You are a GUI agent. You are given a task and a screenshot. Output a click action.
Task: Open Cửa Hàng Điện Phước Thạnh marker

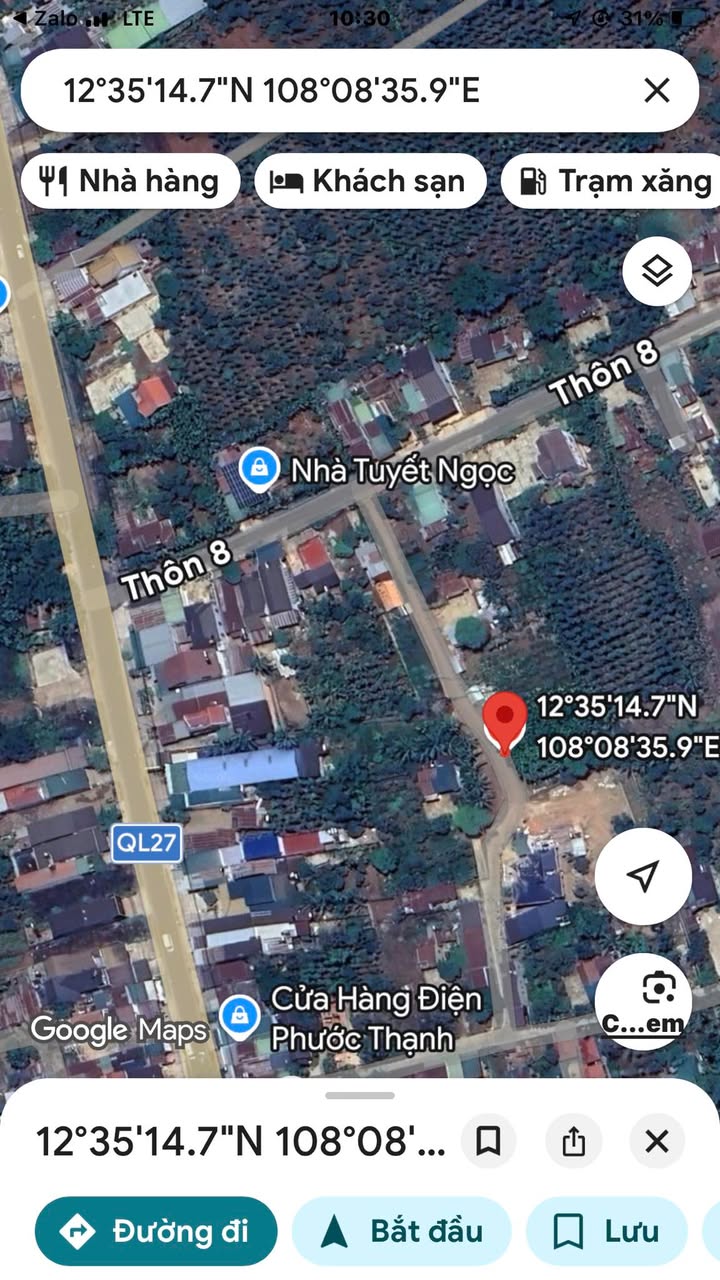239,1016
